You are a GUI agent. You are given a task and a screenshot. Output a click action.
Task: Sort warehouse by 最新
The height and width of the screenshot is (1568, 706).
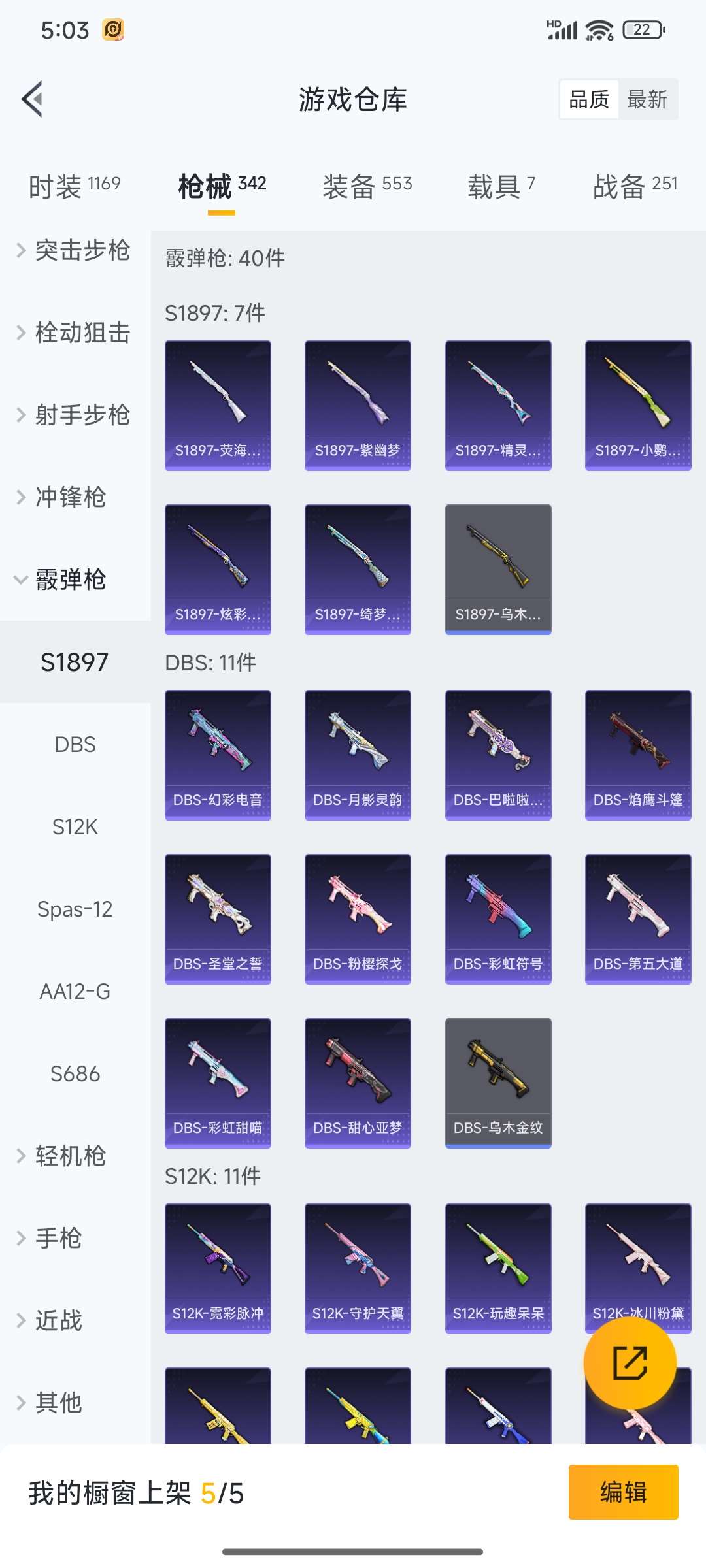point(647,99)
